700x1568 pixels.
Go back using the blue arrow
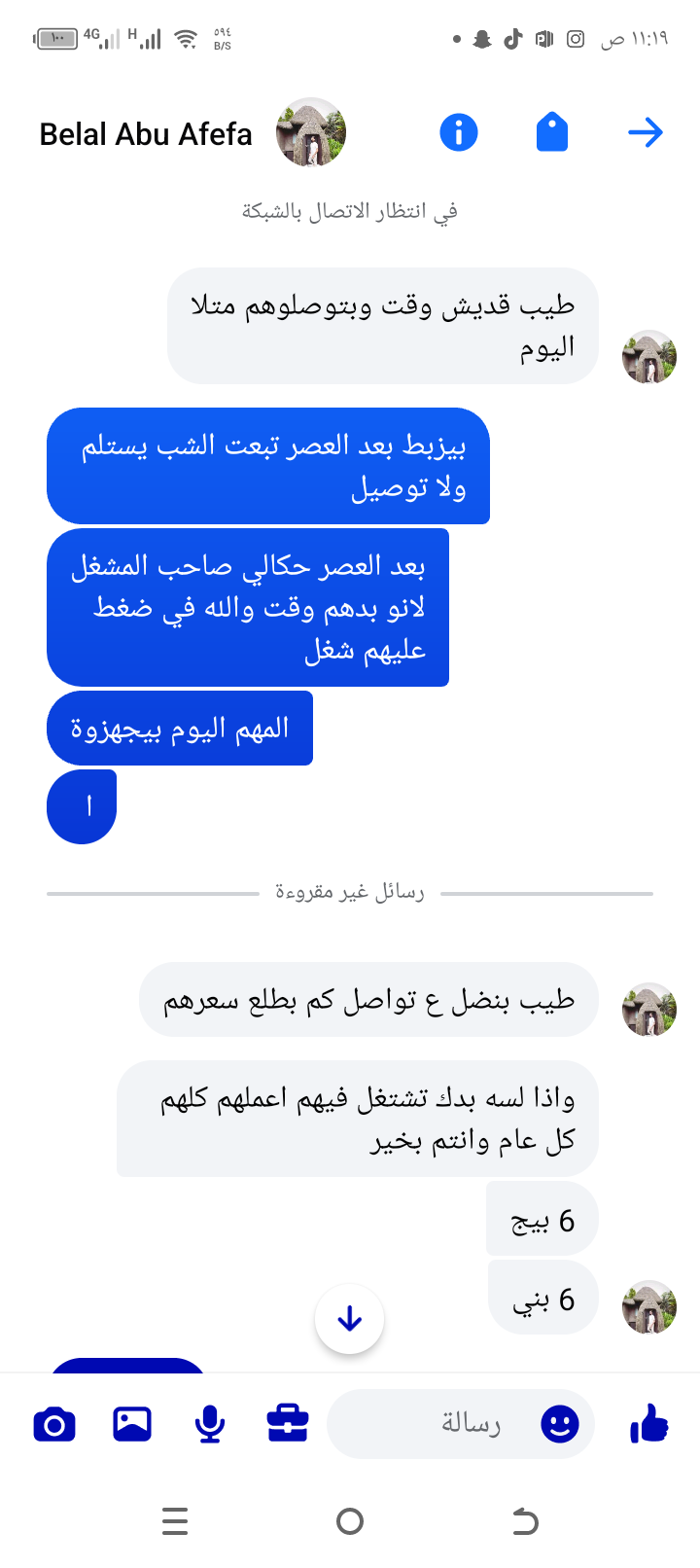pyautogui.click(x=645, y=132)
